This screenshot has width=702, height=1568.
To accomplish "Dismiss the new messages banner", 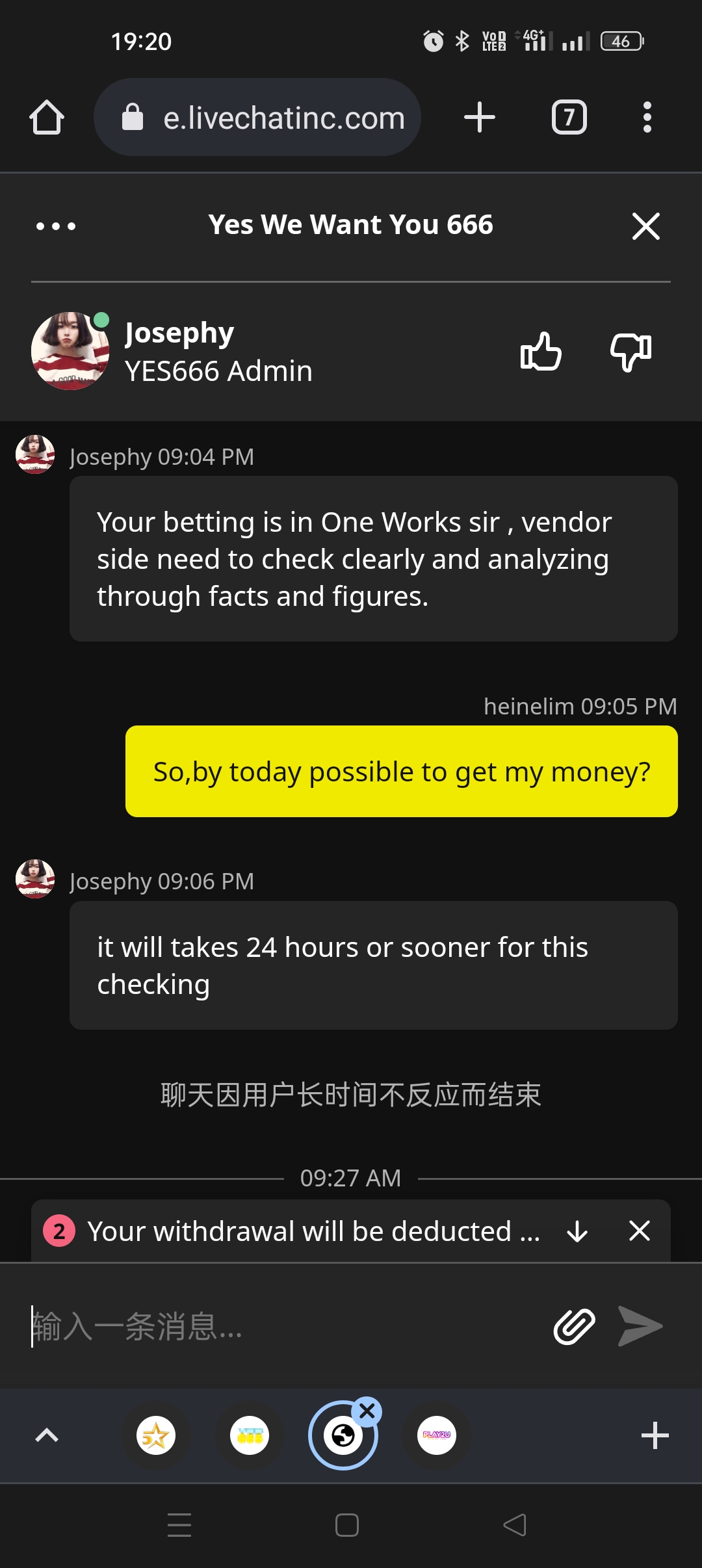I will 640,1231.
